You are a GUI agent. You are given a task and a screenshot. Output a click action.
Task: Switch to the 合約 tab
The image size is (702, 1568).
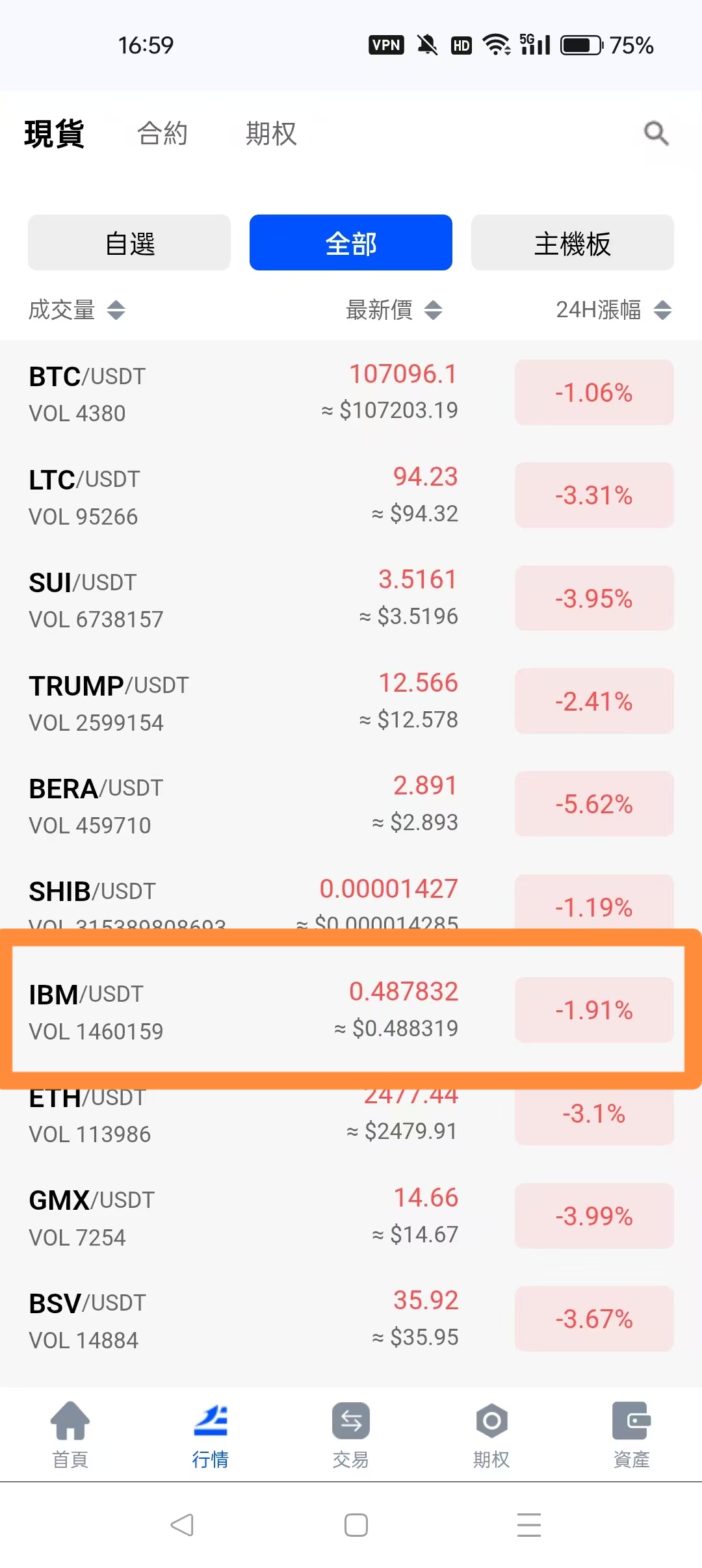162,134
